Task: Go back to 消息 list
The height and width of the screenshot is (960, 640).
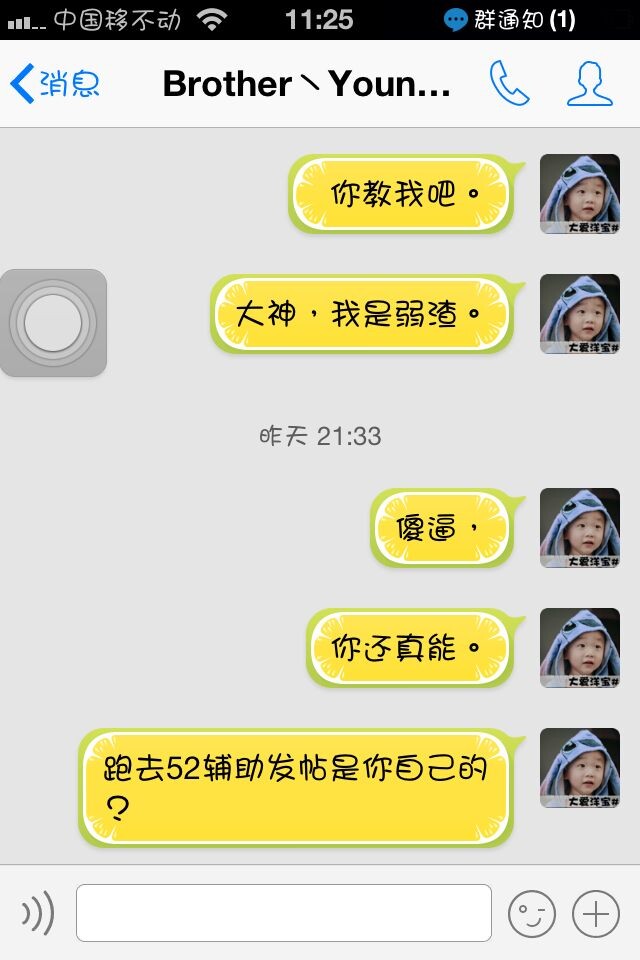Action: coord(55,85)
